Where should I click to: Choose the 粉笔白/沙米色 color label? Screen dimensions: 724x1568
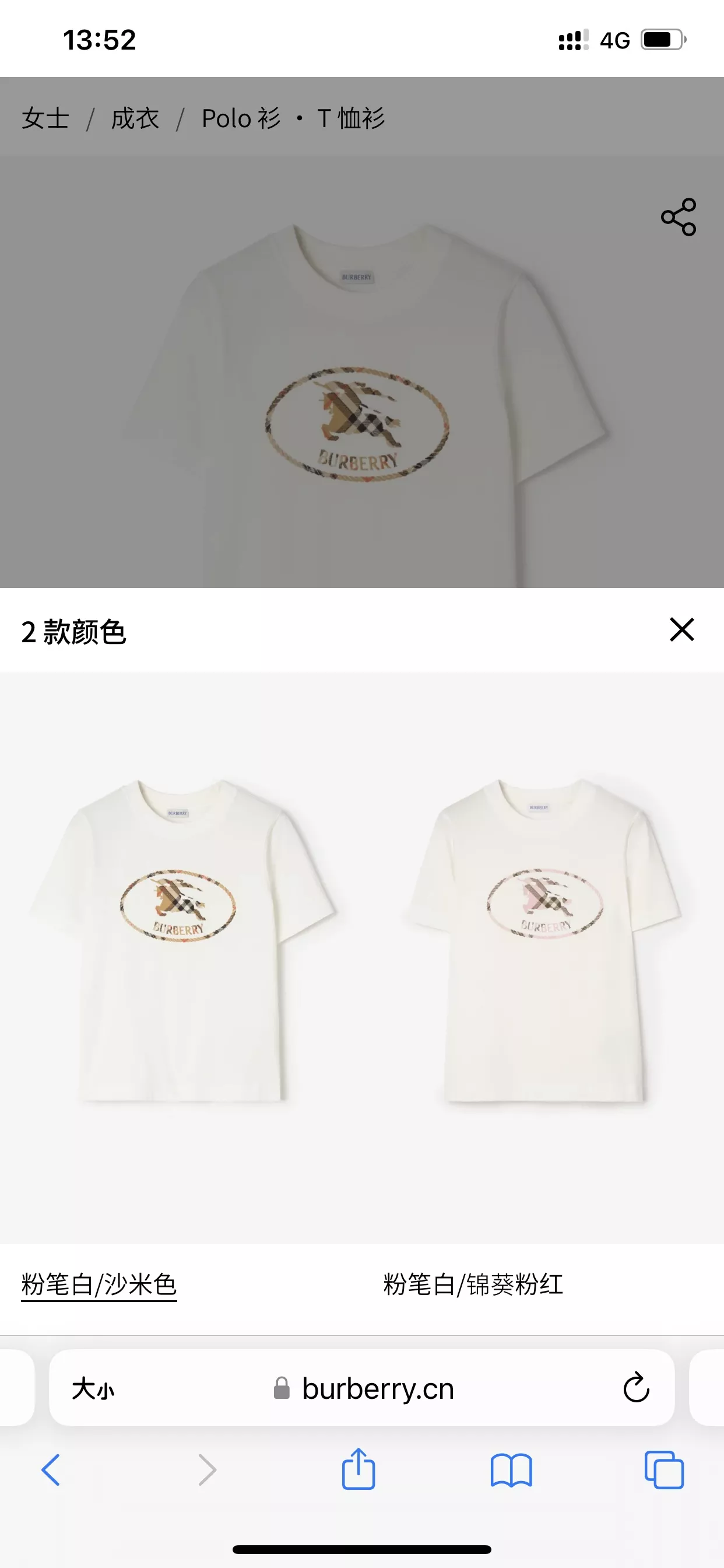click(99, 1284)
